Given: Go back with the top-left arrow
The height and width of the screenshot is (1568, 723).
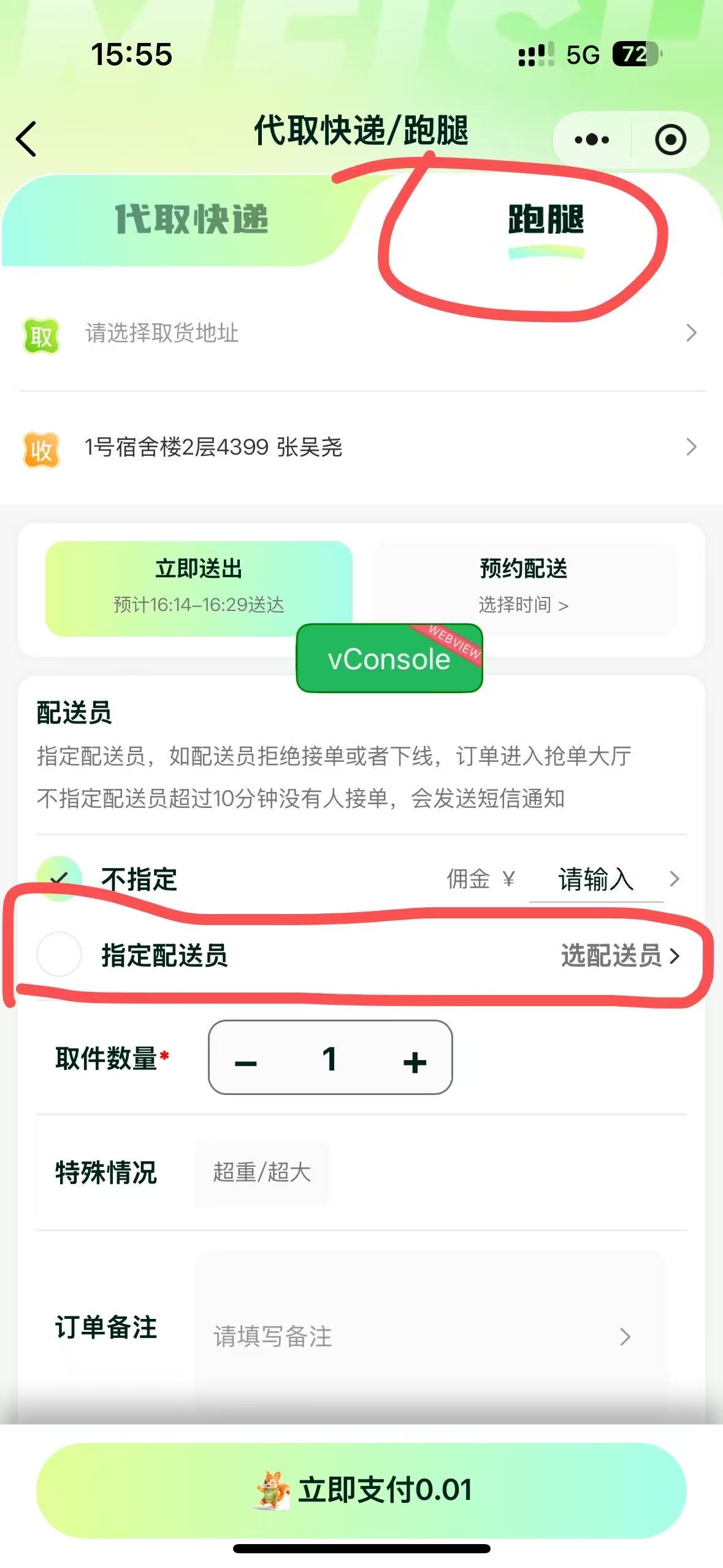Looking at the screenshot, I should 26,139.
